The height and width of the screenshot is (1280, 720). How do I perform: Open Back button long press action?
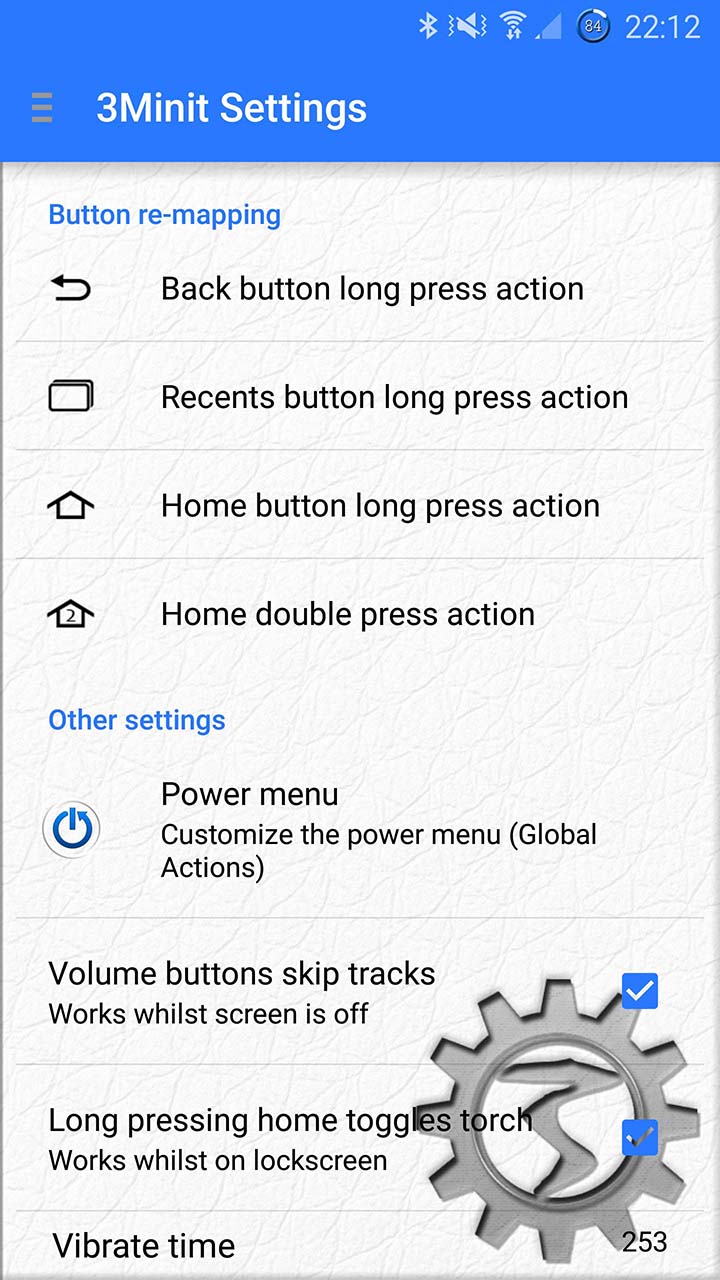point(360,288)
